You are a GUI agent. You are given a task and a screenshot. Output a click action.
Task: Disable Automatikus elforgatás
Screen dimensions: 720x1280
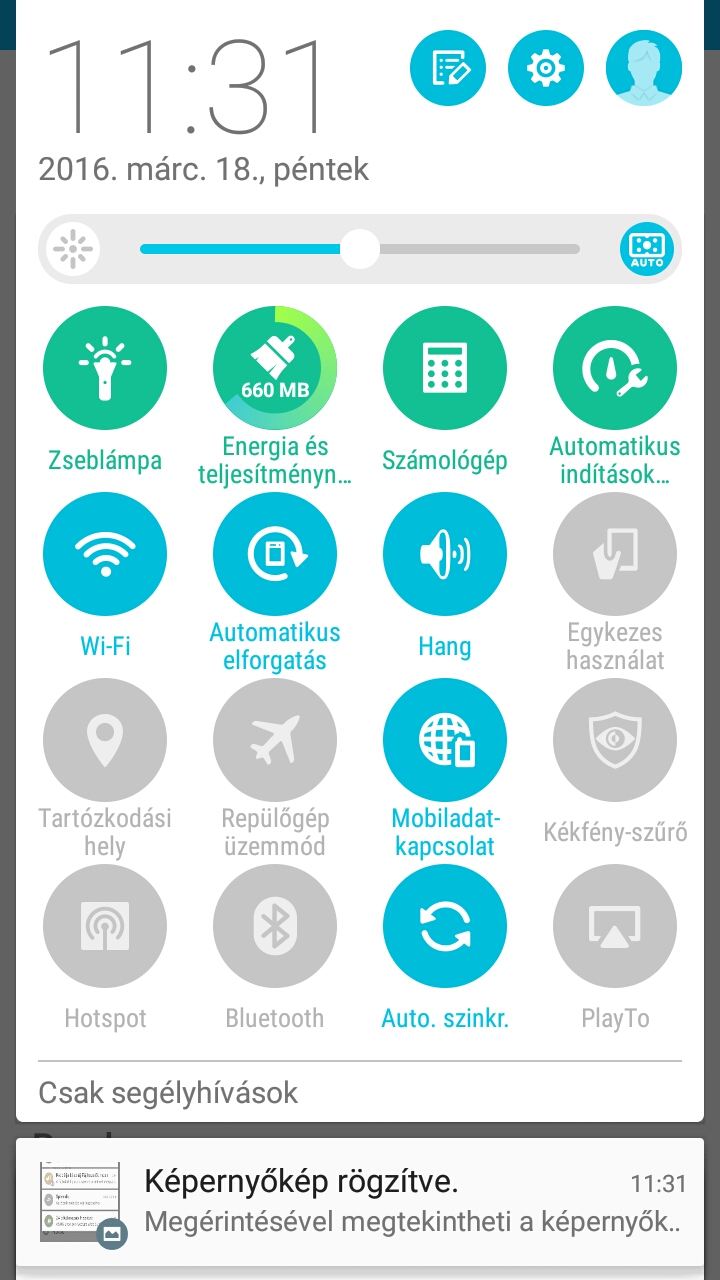[275, 554]
